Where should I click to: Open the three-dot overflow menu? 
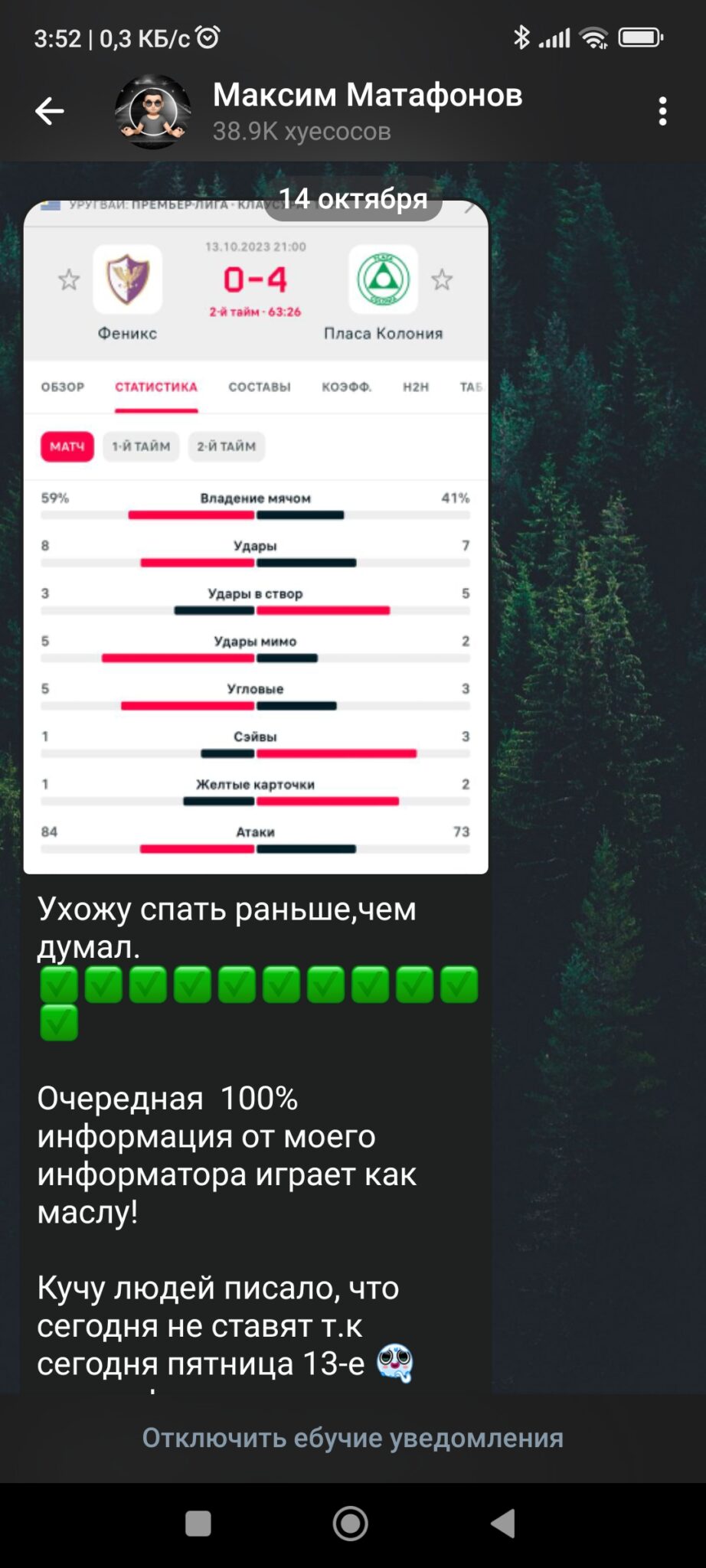coord(663,112)
